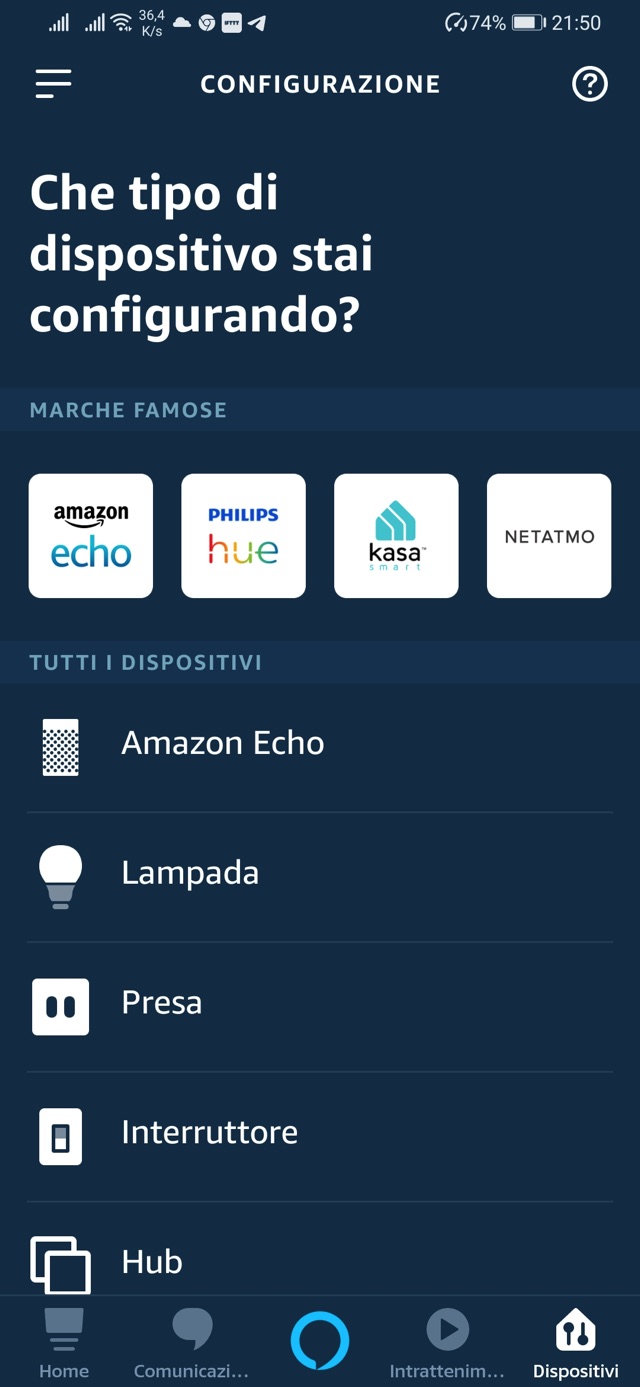Tap the Dispositivi tab
Image resolution: width=640 pixels, height=1387 pixels.
(x=575, y=1343)
